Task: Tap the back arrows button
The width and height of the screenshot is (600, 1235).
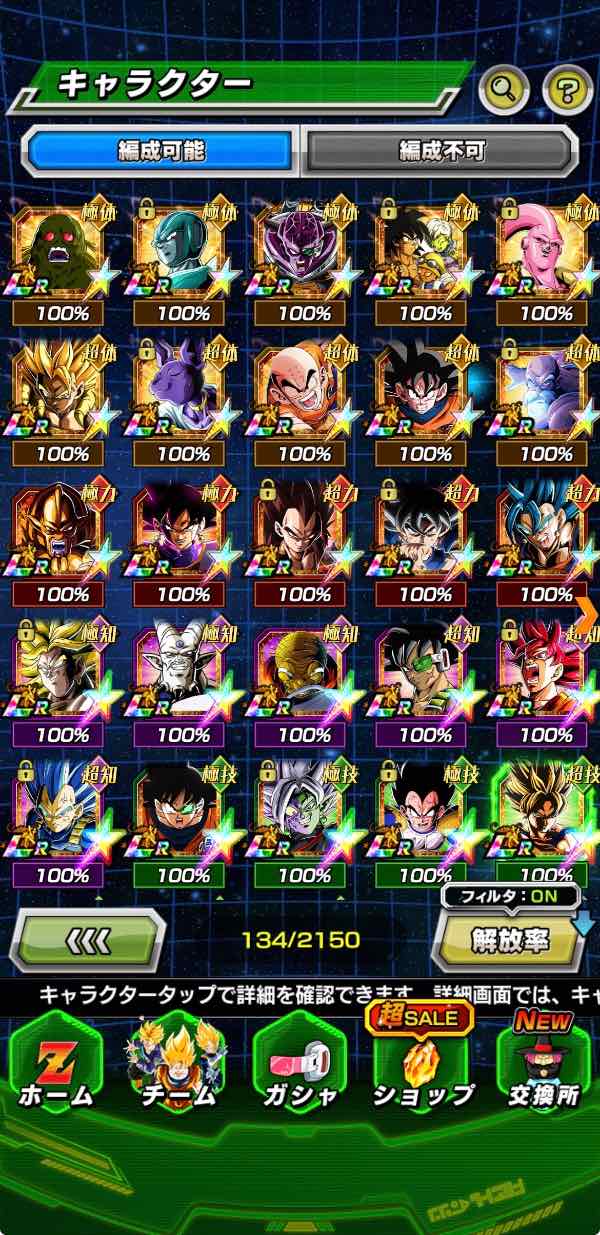Action: [x=90, y=941]
